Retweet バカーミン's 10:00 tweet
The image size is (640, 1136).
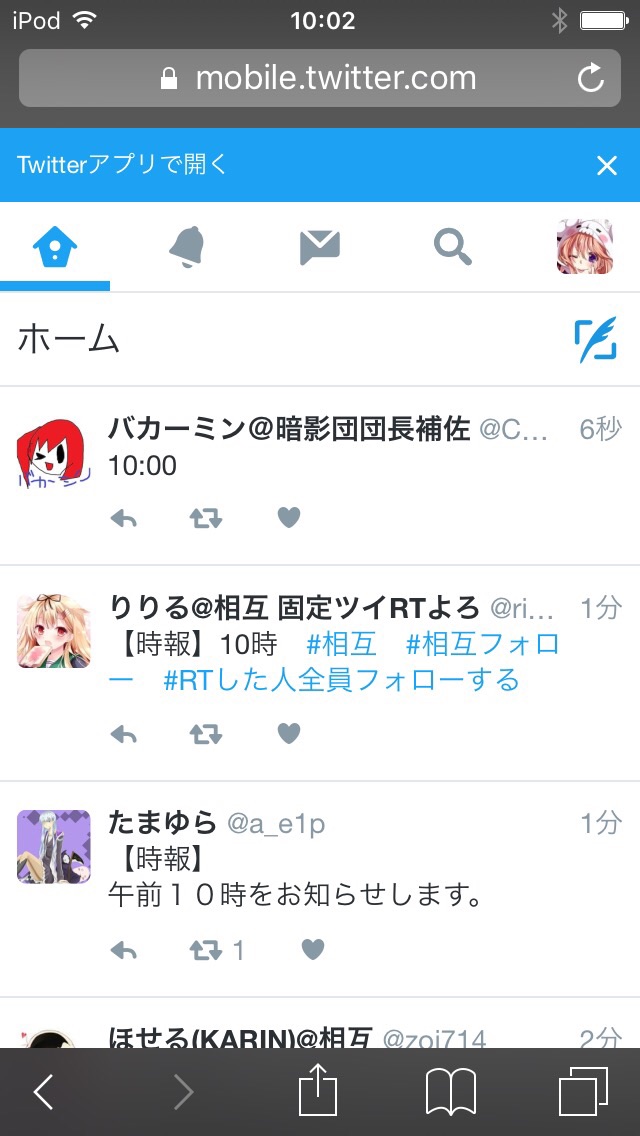click(206, 518)
